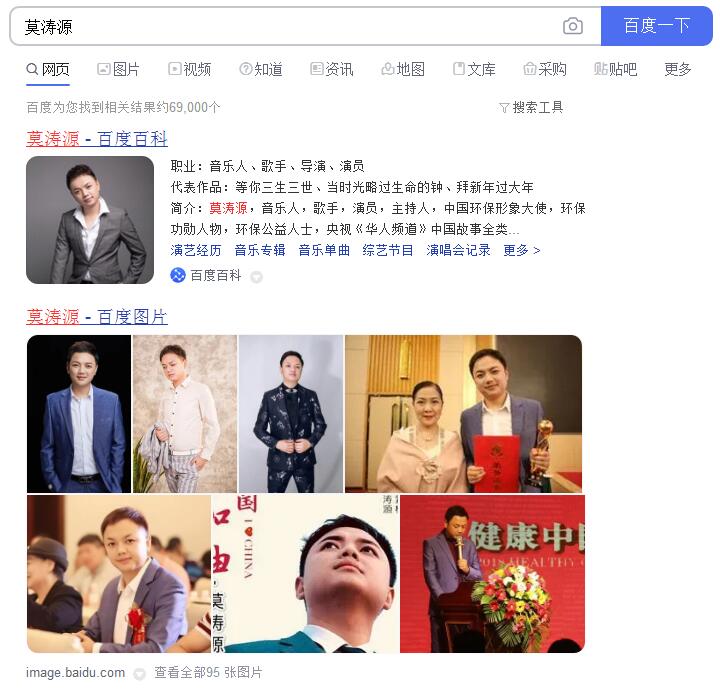This screenshot has width=720, height=694.
Task: Open the 莫涛源 - 百度百科 result
Action: point(97,139)
